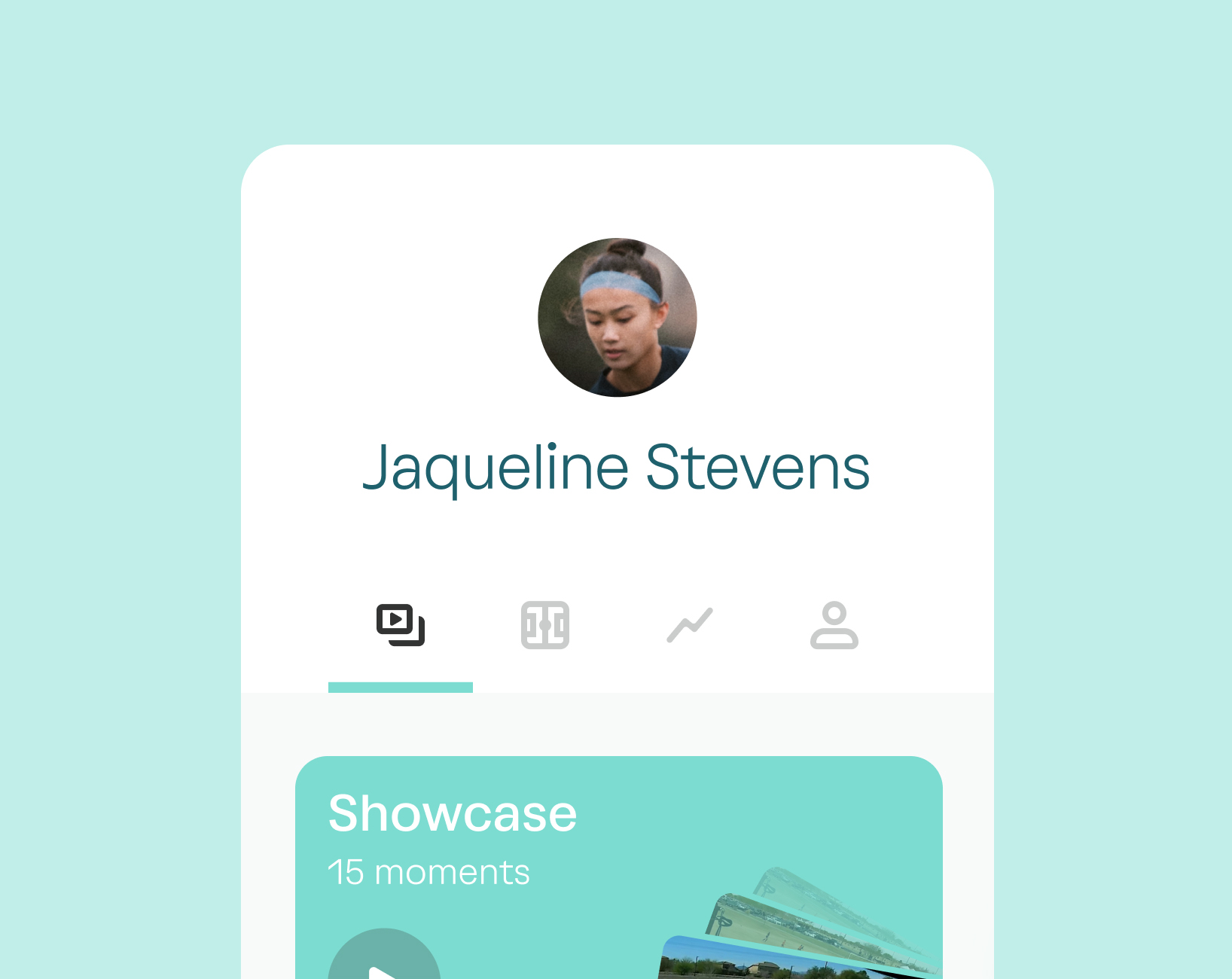Switch to the stats trend tab
Image resolution: width=1232 pixels, height=979 pixels.
click(690, 625)
